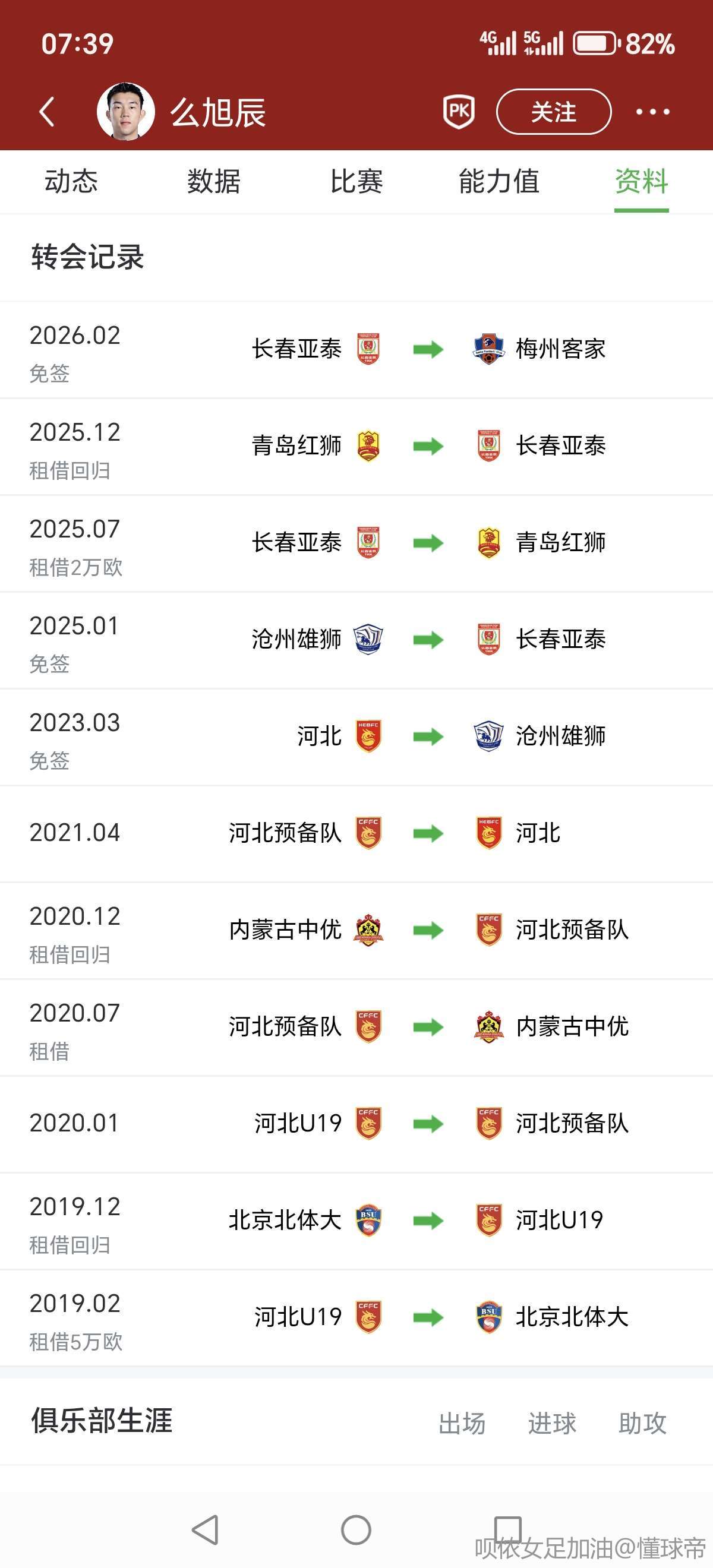
Task: Switch to the 动态 tab
Action: coord(71,181)
